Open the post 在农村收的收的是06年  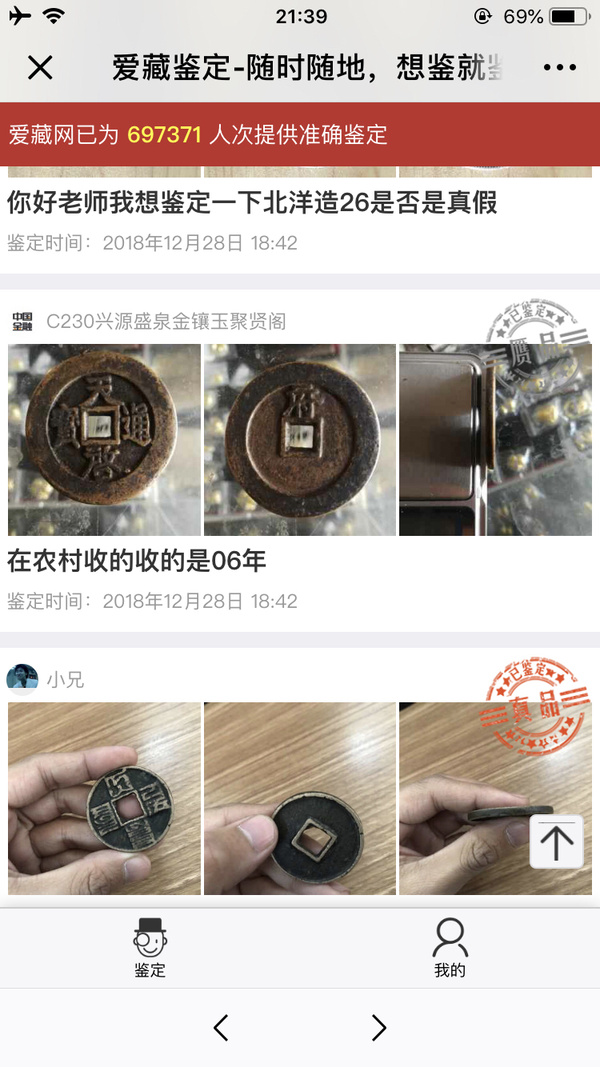(137, 561)
